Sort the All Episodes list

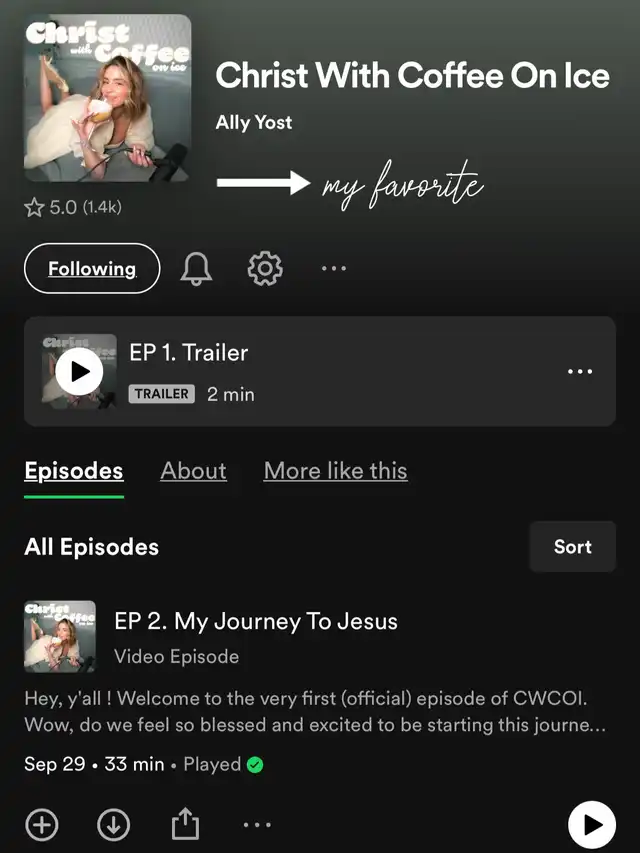point(572,546)
